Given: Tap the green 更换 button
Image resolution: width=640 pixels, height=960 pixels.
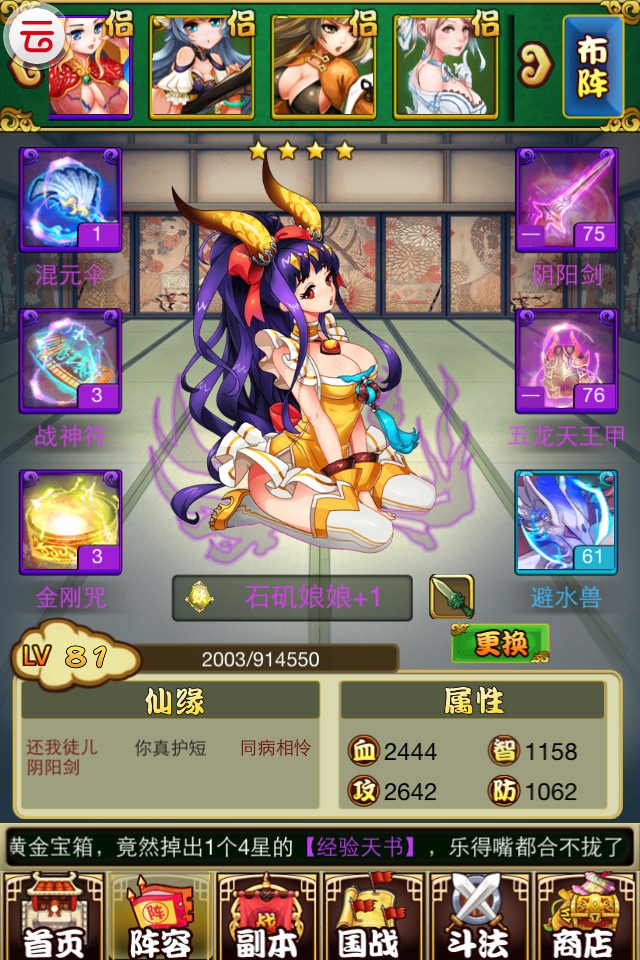Looking at the screenshot, I should (500, 643).
